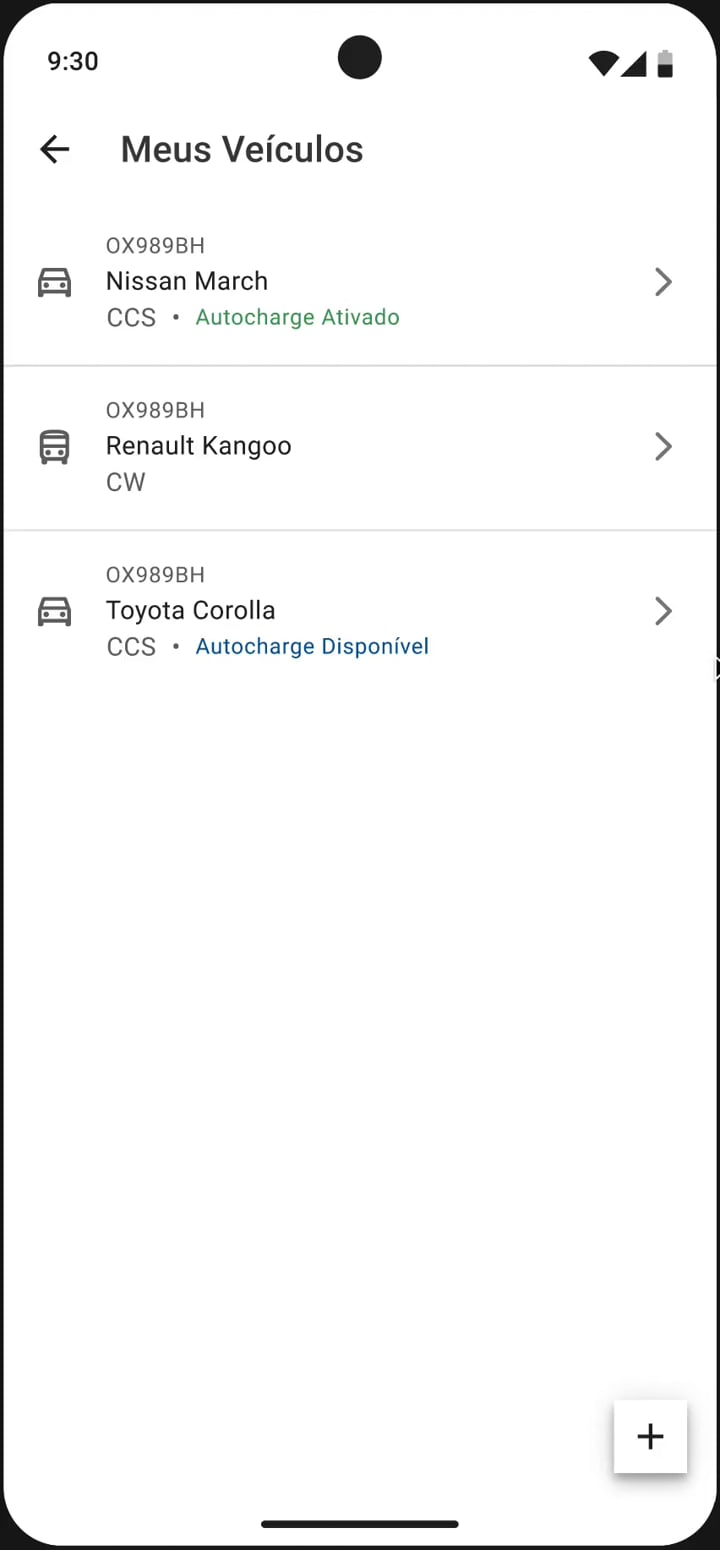
Task: Go back from Meus Veículos
Action: (54, 150)
